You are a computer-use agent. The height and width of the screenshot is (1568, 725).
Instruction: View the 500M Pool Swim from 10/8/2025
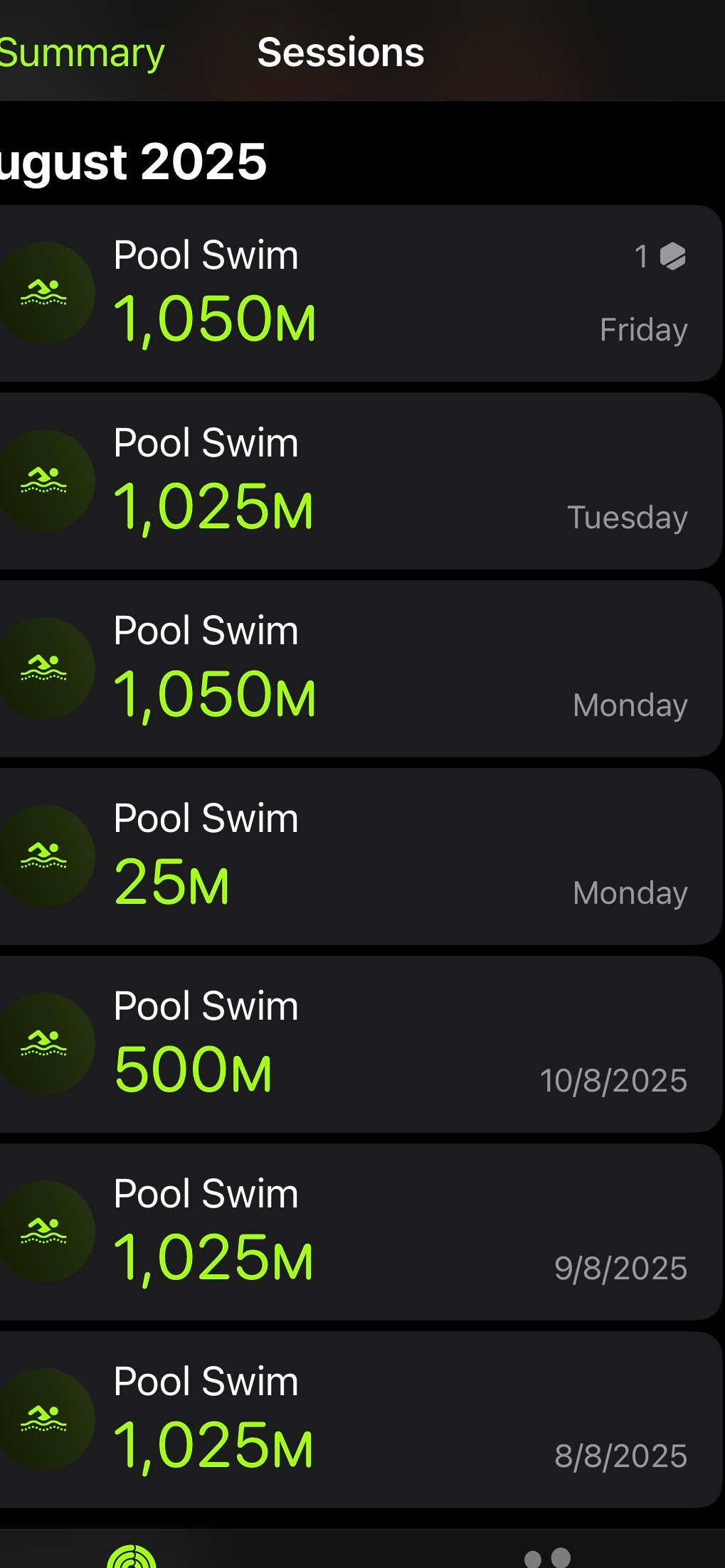(361, 1045)
